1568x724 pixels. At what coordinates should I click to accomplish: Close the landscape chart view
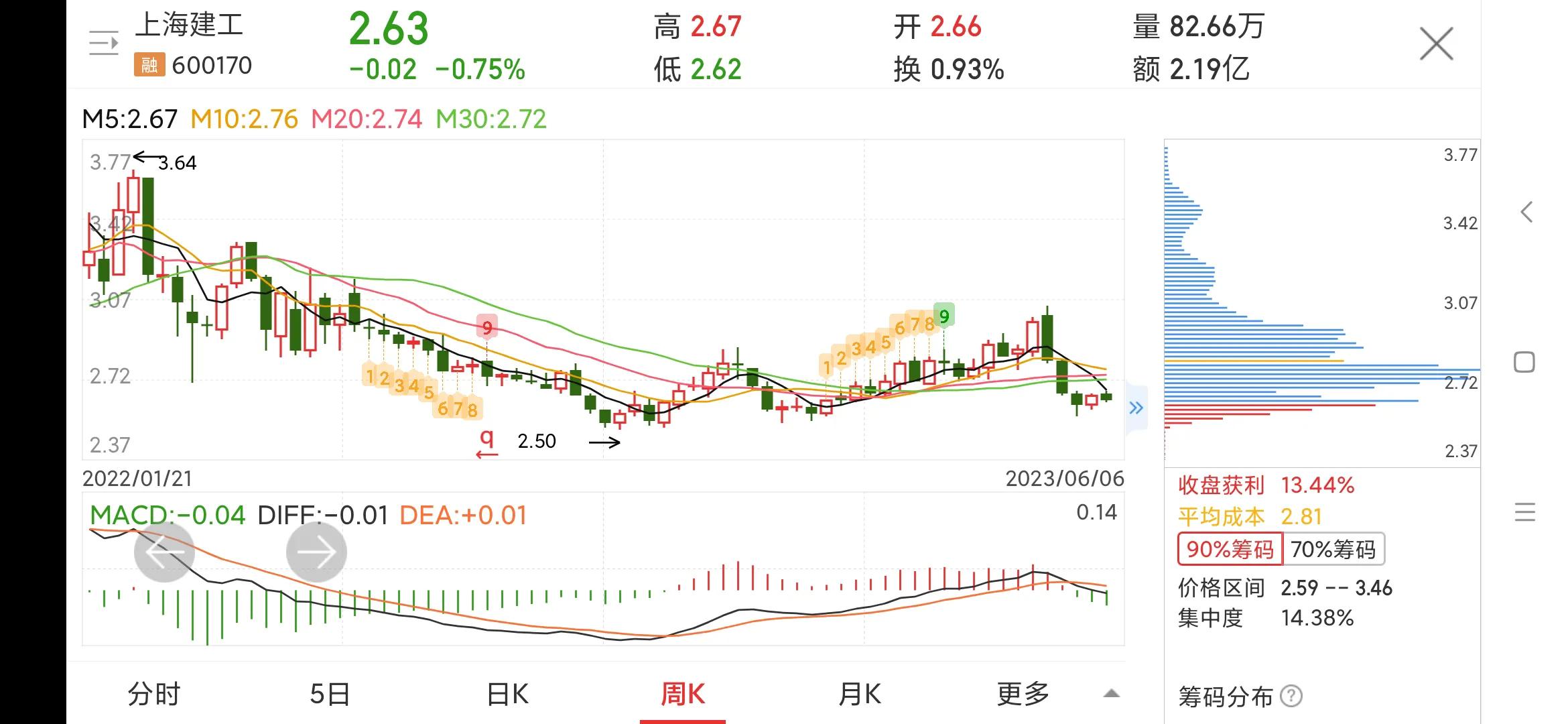[x=1436, y=44]
